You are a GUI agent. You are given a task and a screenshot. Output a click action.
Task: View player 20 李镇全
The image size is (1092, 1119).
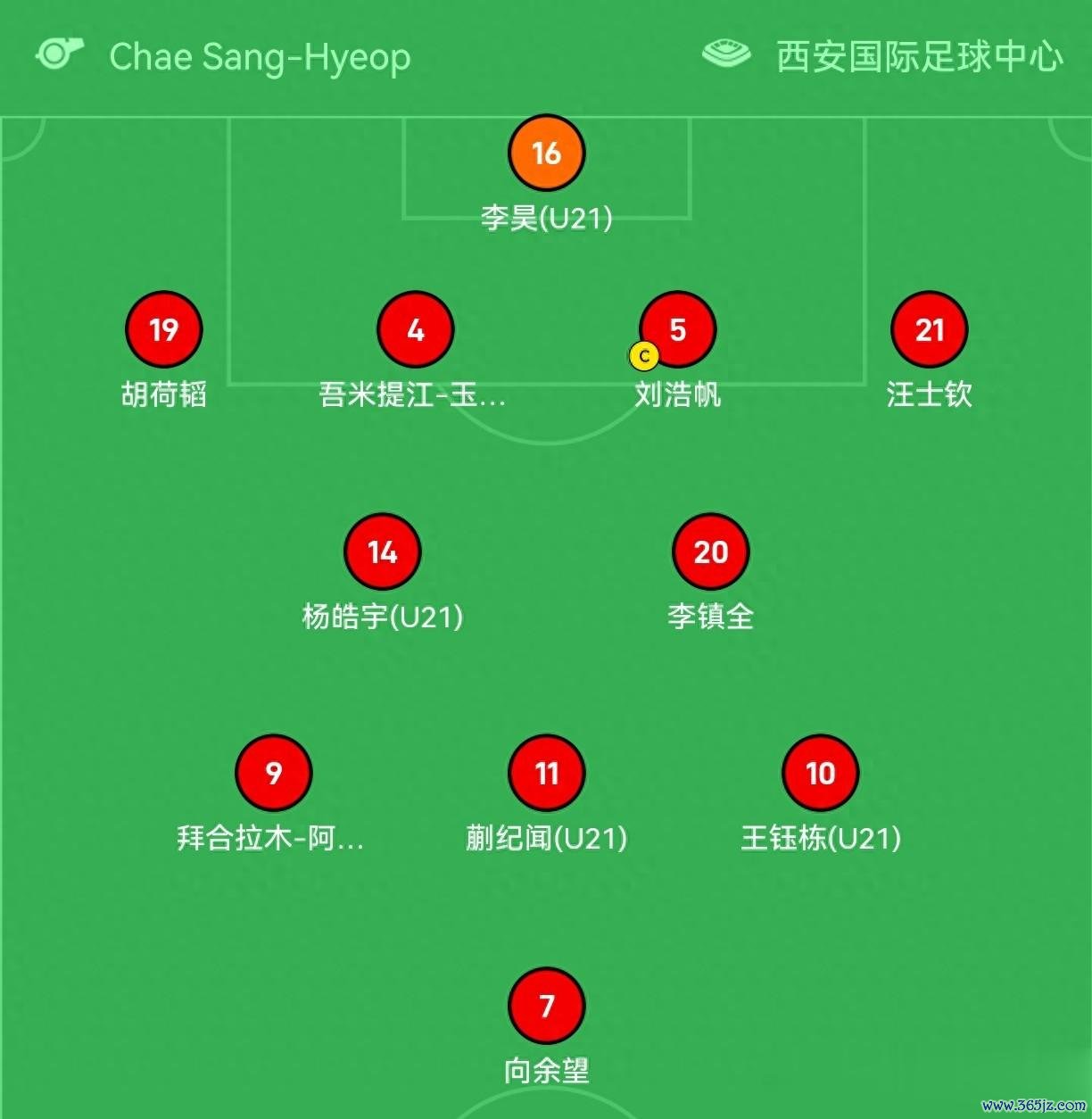[x=710, y=551]
